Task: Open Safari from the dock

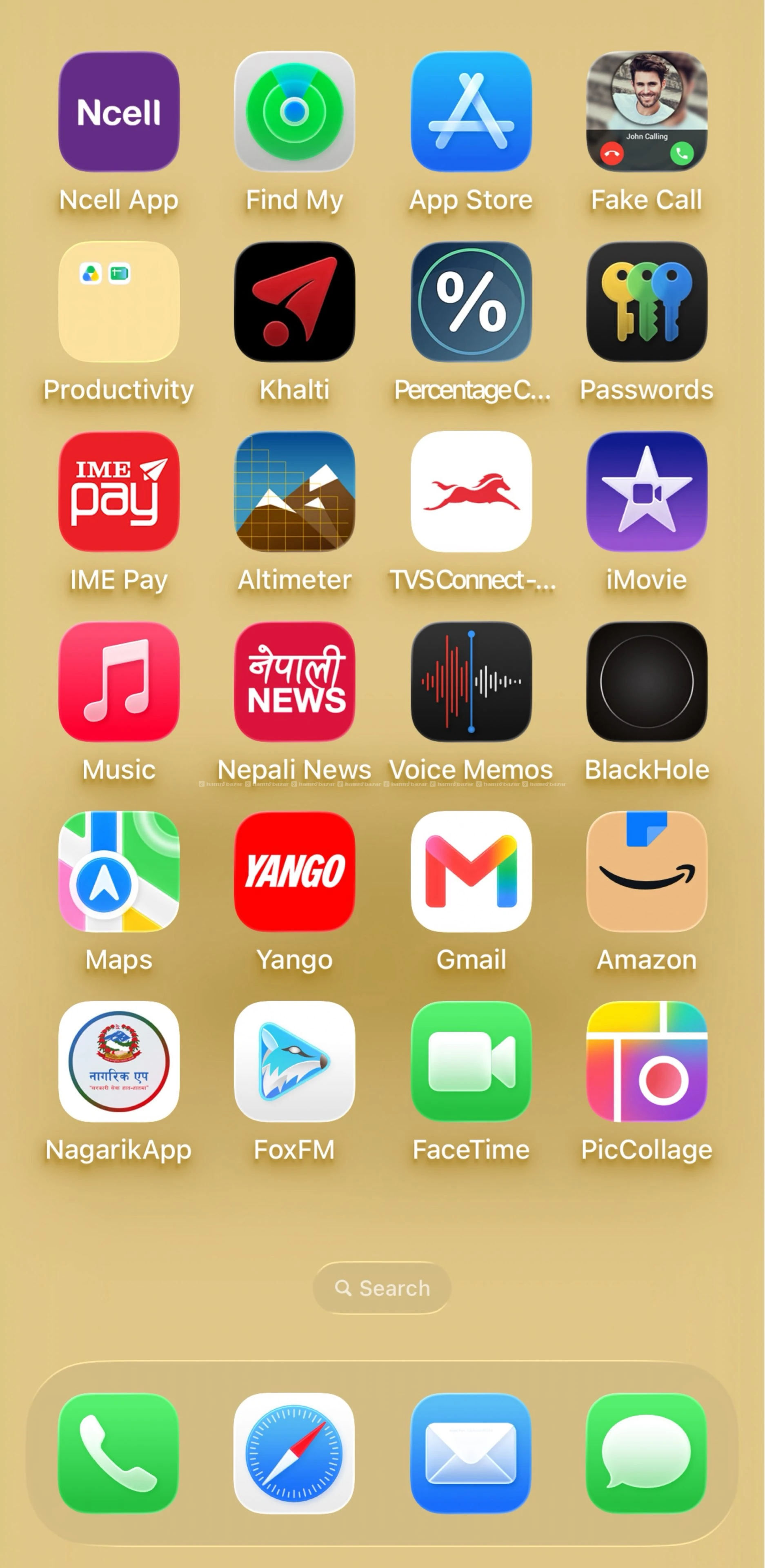Action: coord(294,1453)
